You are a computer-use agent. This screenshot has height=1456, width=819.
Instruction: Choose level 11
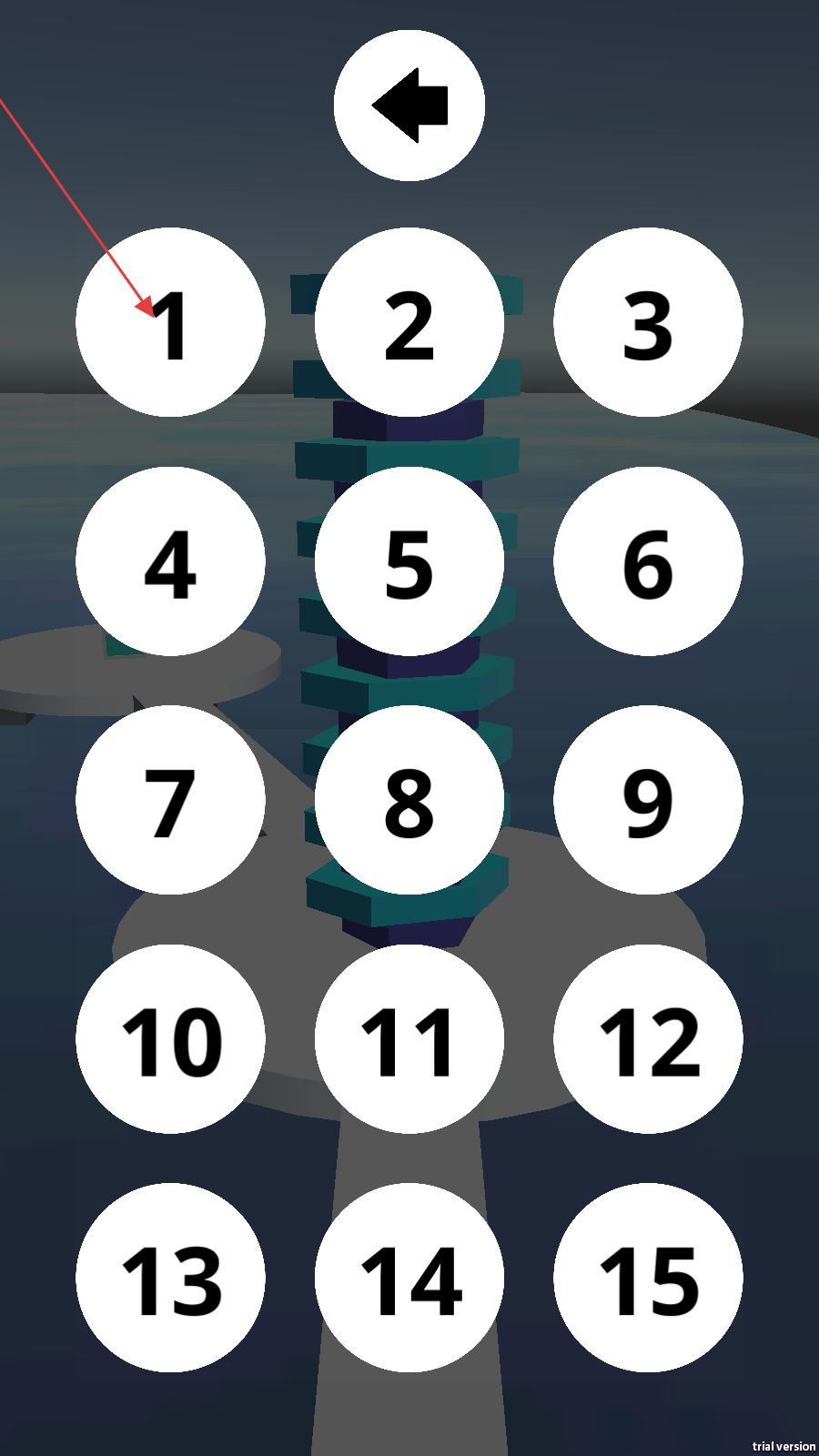[409, 1039]
